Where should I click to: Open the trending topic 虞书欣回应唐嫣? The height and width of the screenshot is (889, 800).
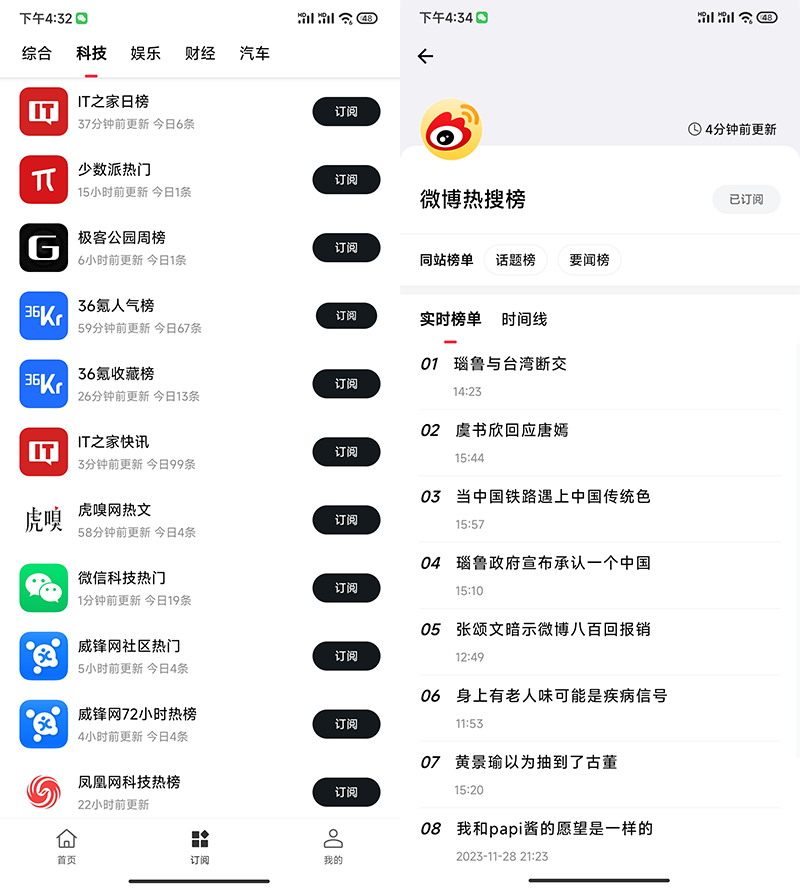512,431
